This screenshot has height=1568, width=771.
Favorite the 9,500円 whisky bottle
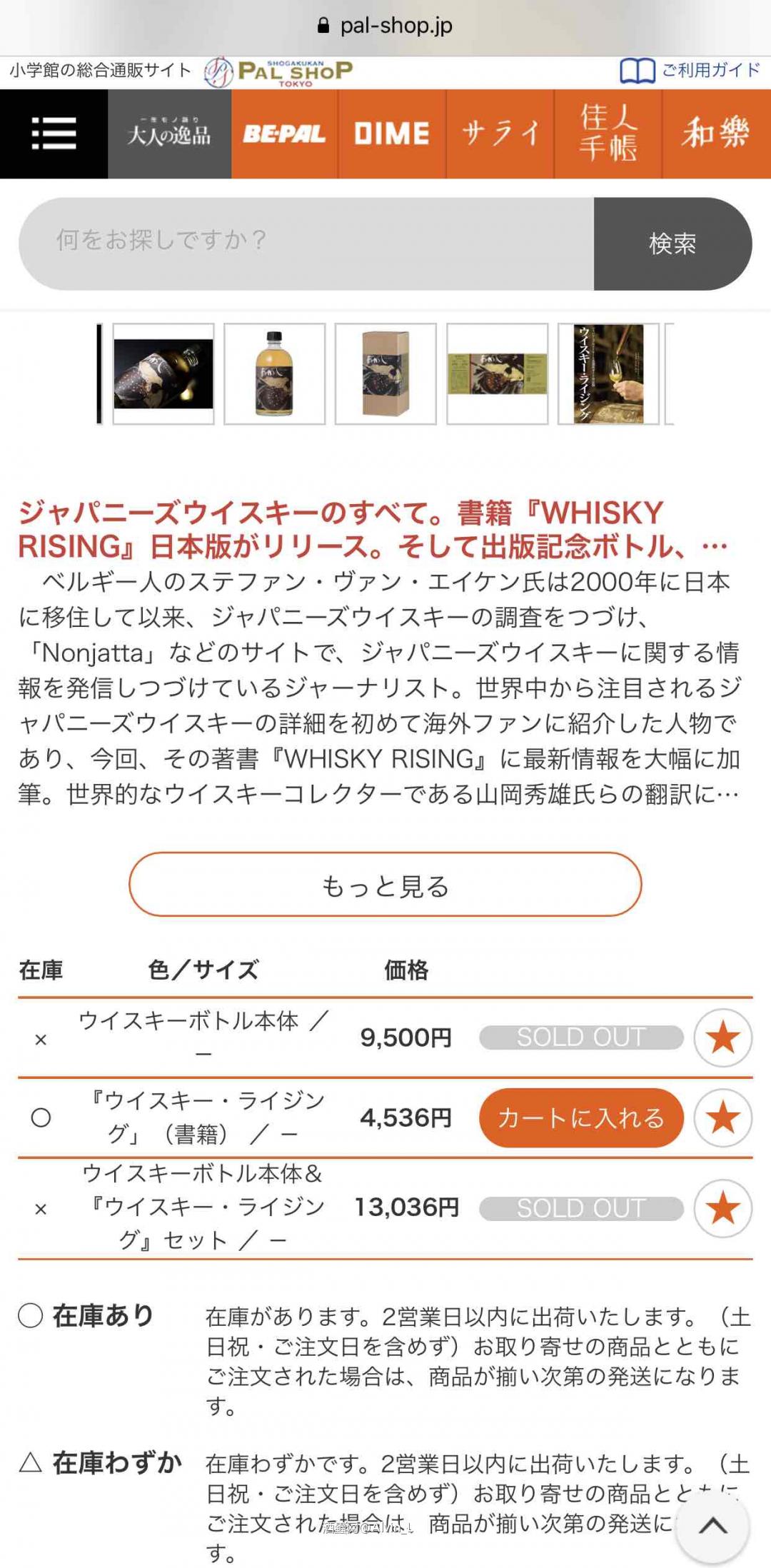(722, 1037)
